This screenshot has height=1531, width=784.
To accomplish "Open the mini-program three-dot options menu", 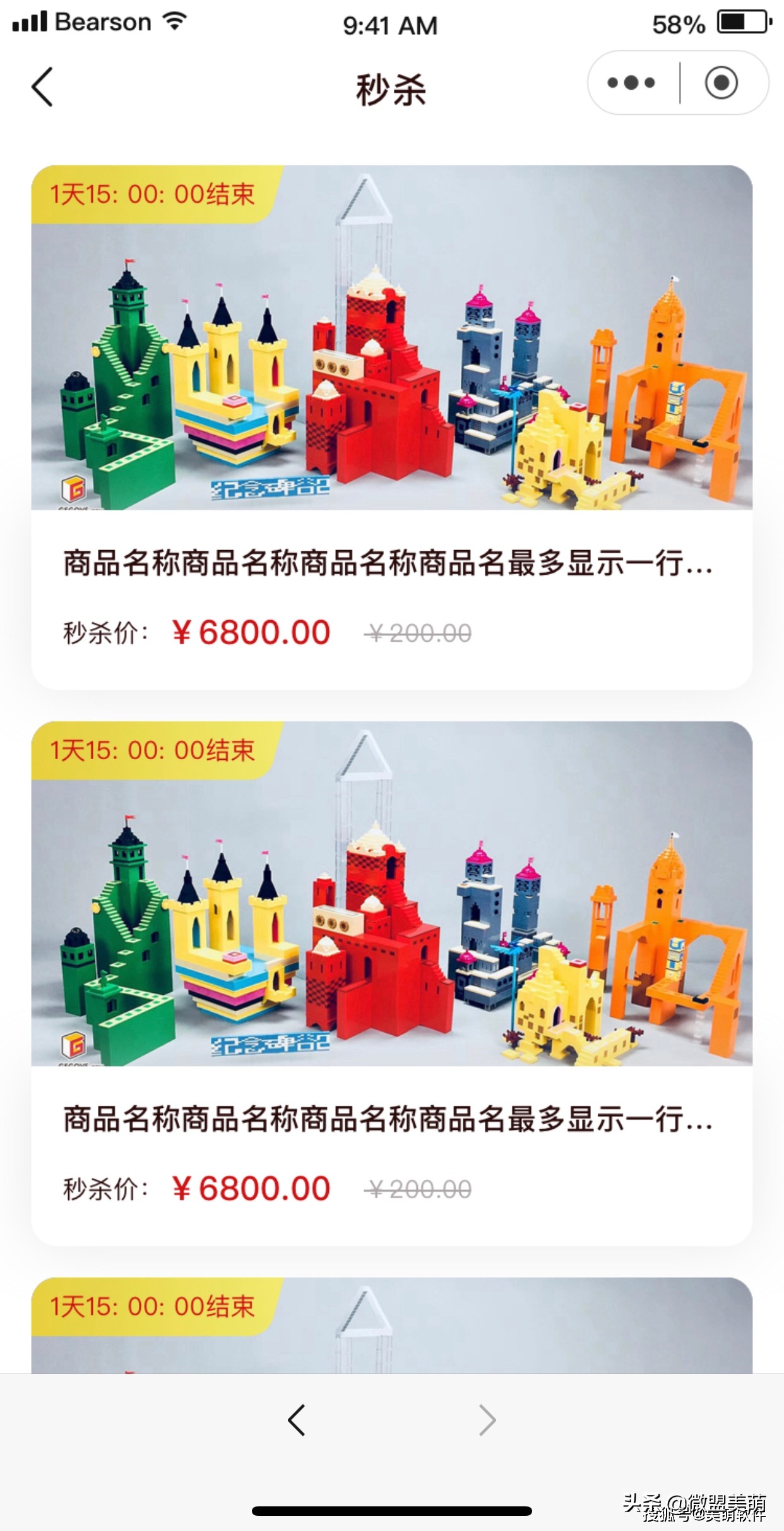I will 630,82.
